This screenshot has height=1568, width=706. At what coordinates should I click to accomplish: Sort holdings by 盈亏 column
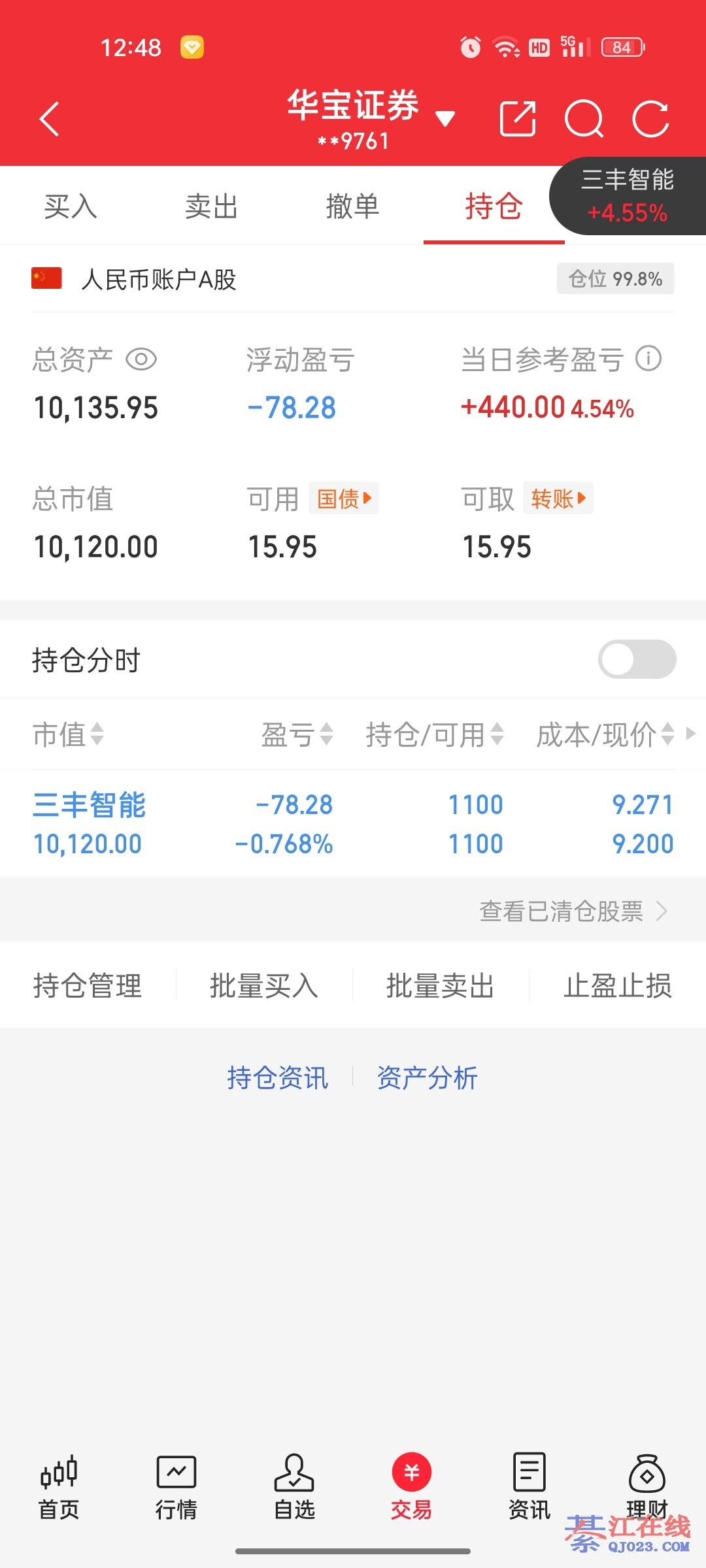[x=297, y=734]
